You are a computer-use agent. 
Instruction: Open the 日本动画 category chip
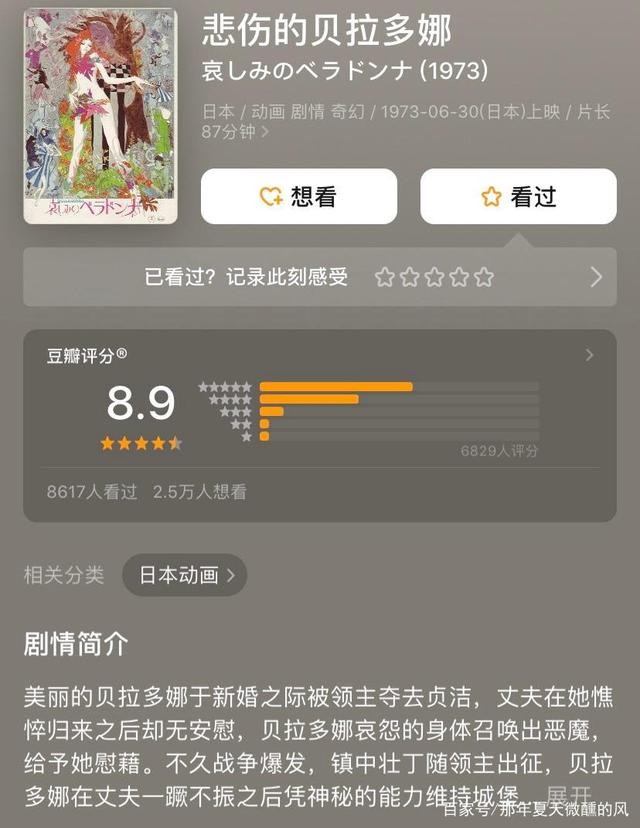185,575
